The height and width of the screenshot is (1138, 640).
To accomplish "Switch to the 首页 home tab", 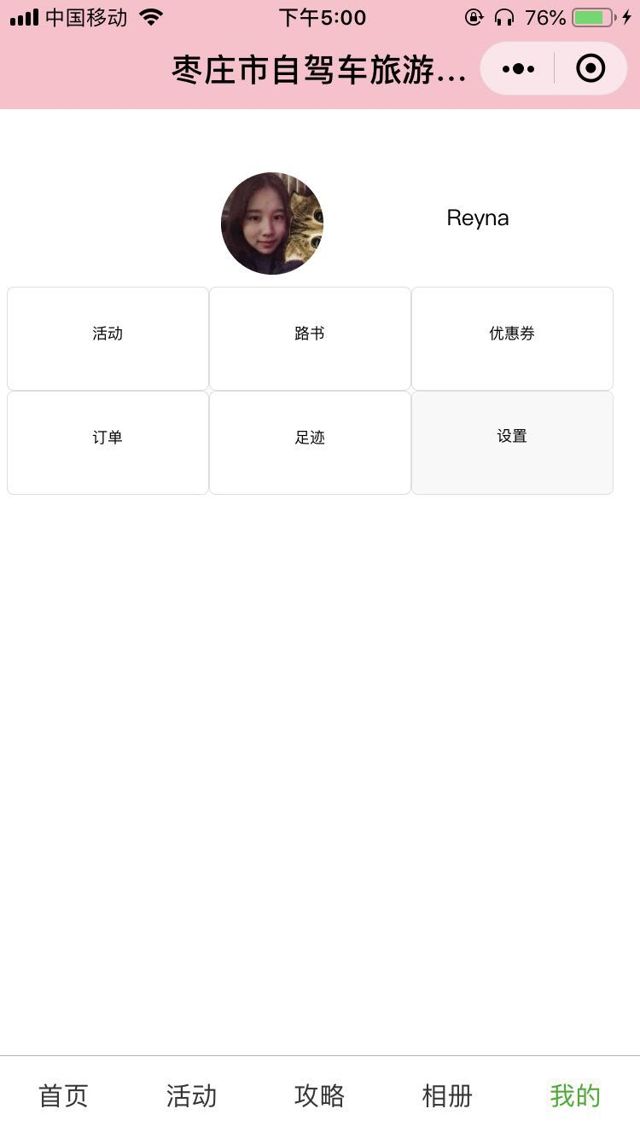I will pos(63,1096).
